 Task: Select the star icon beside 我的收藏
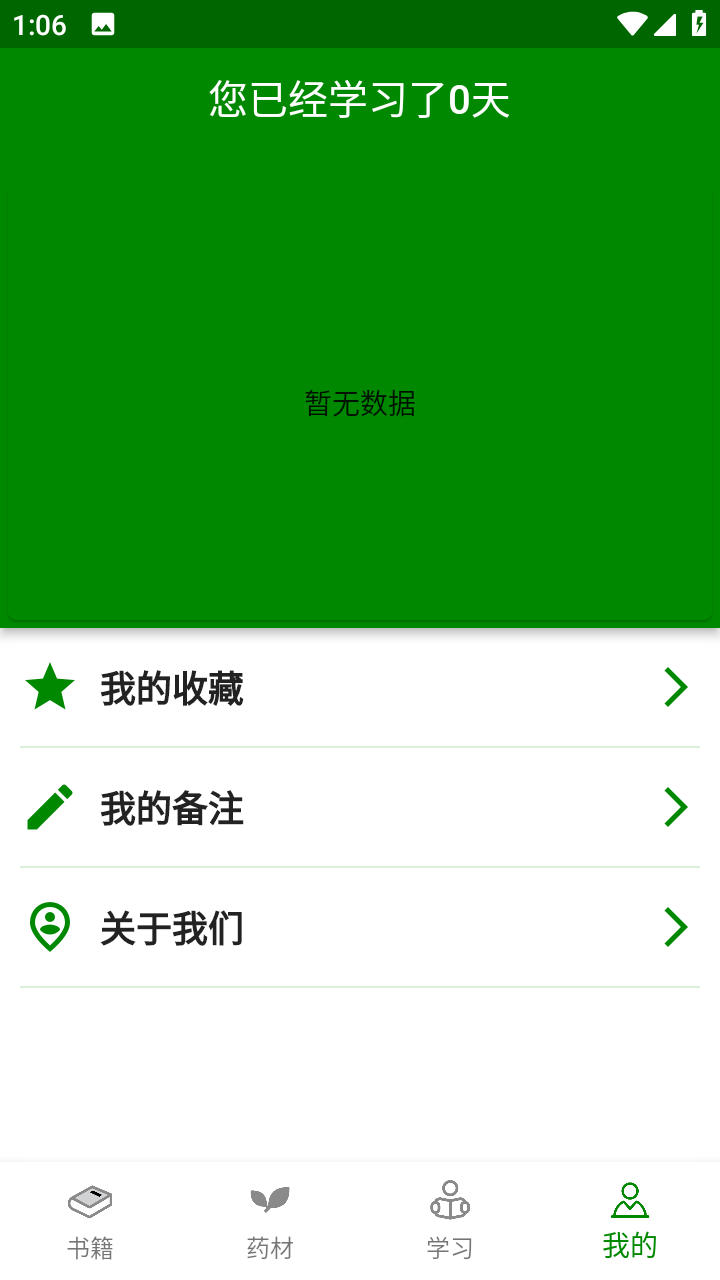point(49,687)
